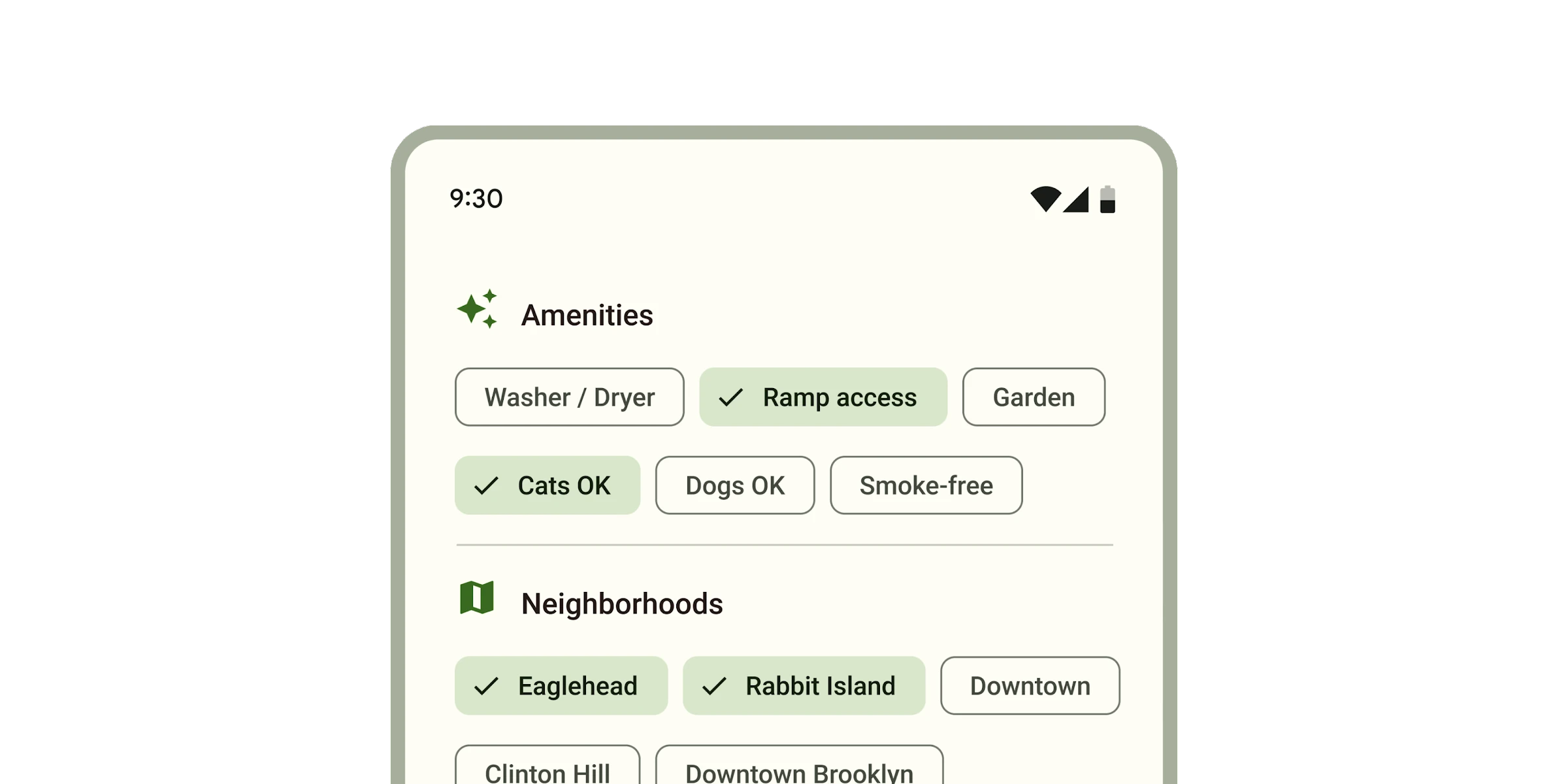Enable the Dogs OK filter

[x=734, y=485]
